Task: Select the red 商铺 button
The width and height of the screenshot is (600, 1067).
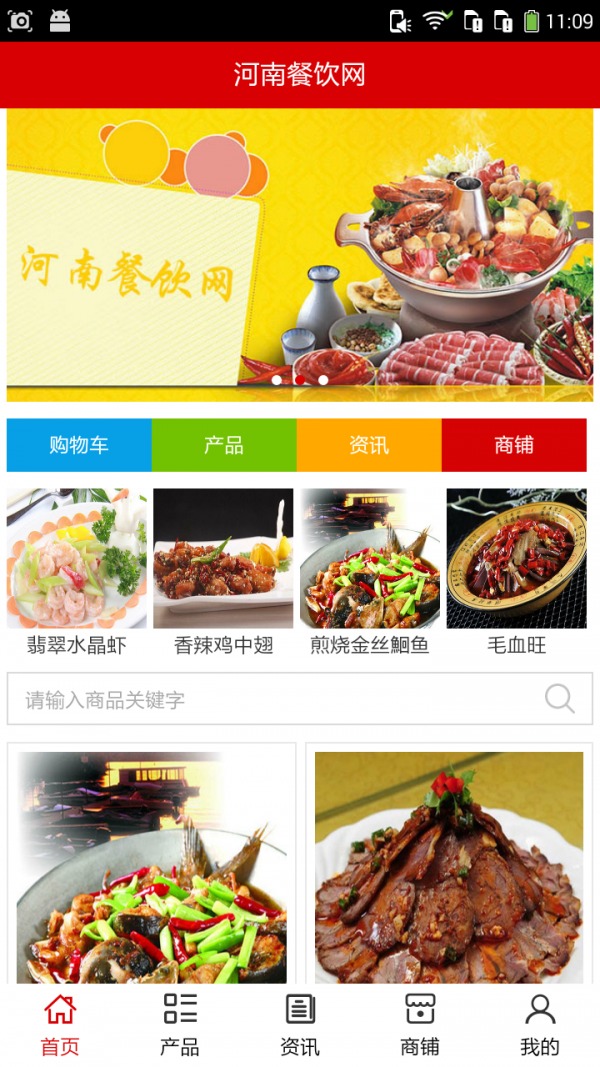Action: [x=514, y=445]
